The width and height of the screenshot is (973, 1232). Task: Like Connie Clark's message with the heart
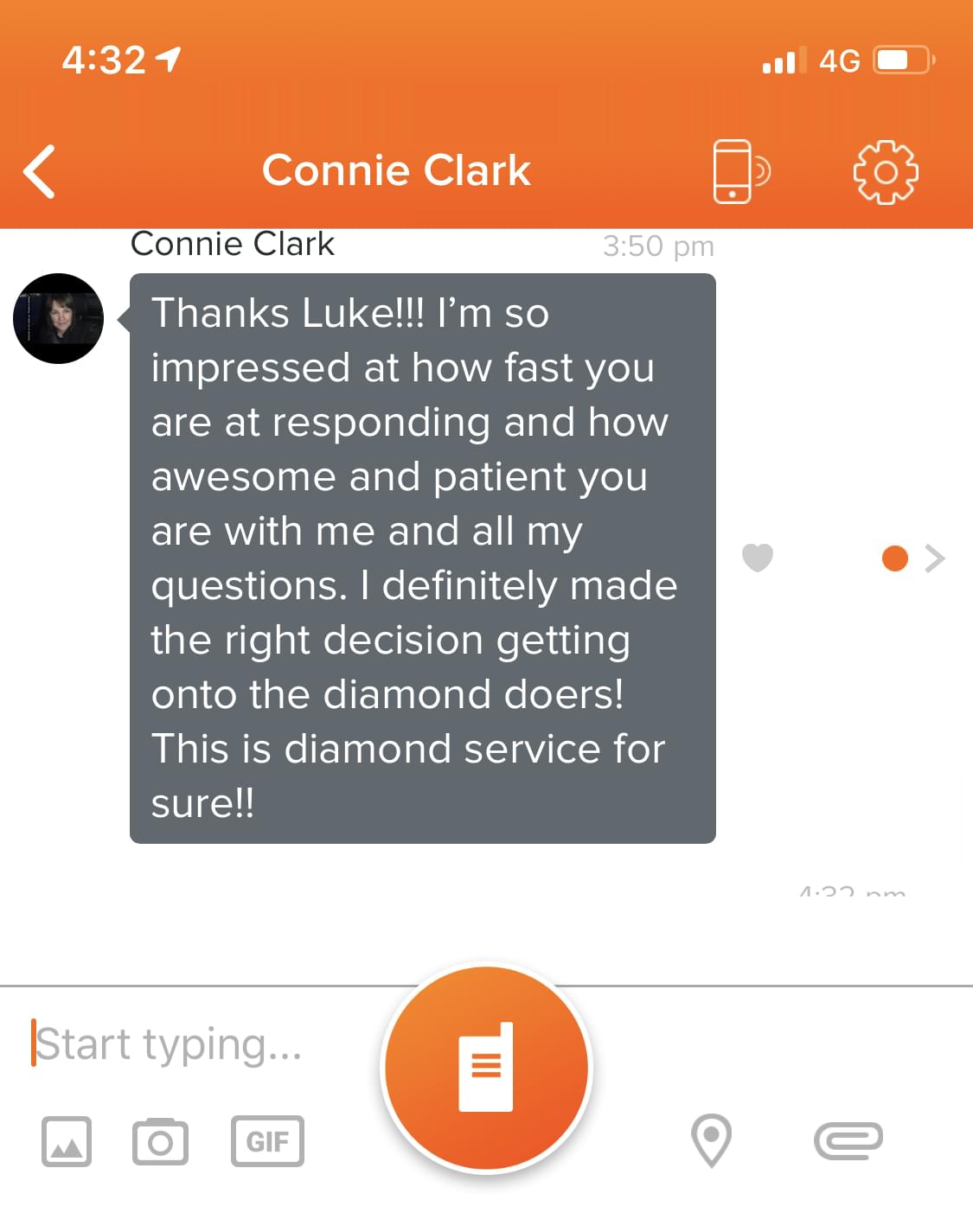(x=758, y=558)
